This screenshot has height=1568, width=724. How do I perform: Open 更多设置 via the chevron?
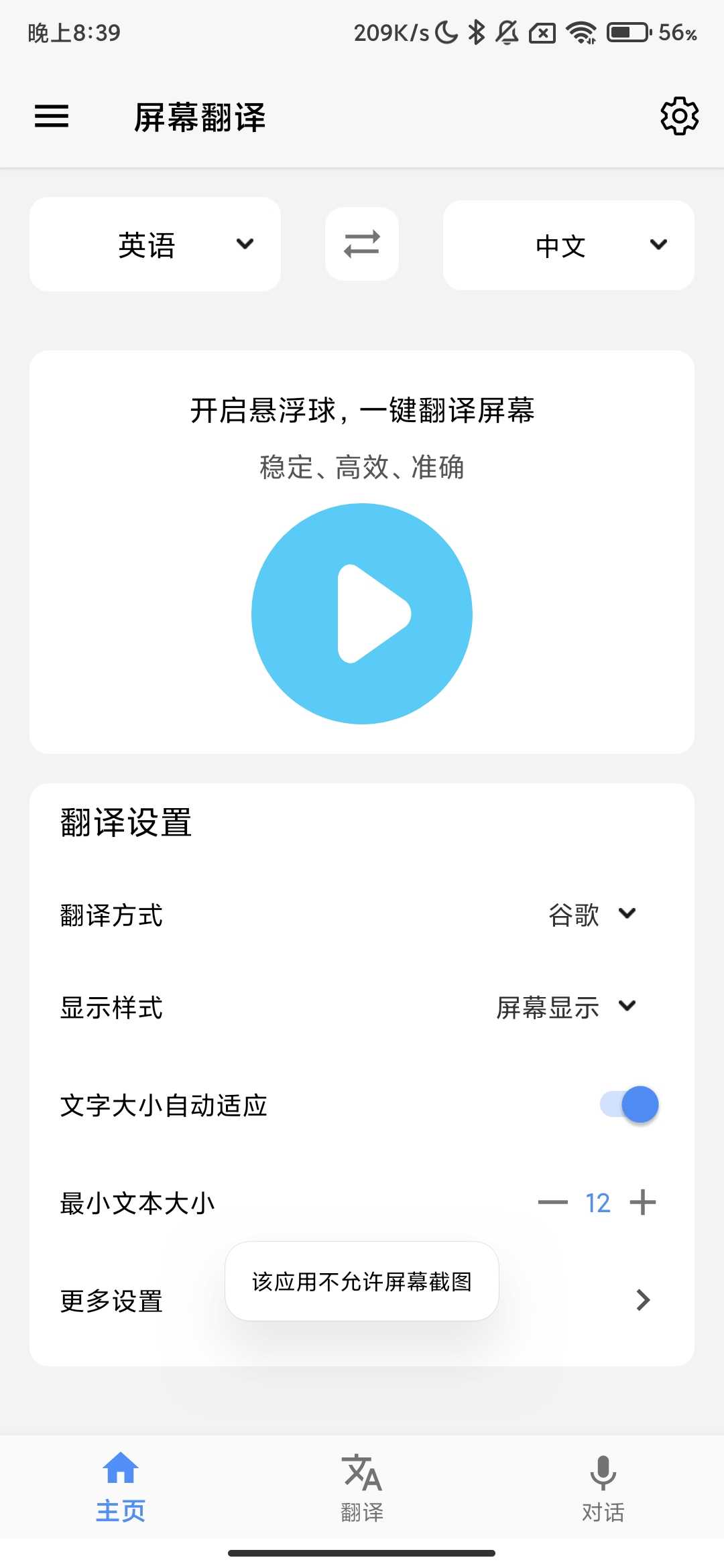point(641,1300)
